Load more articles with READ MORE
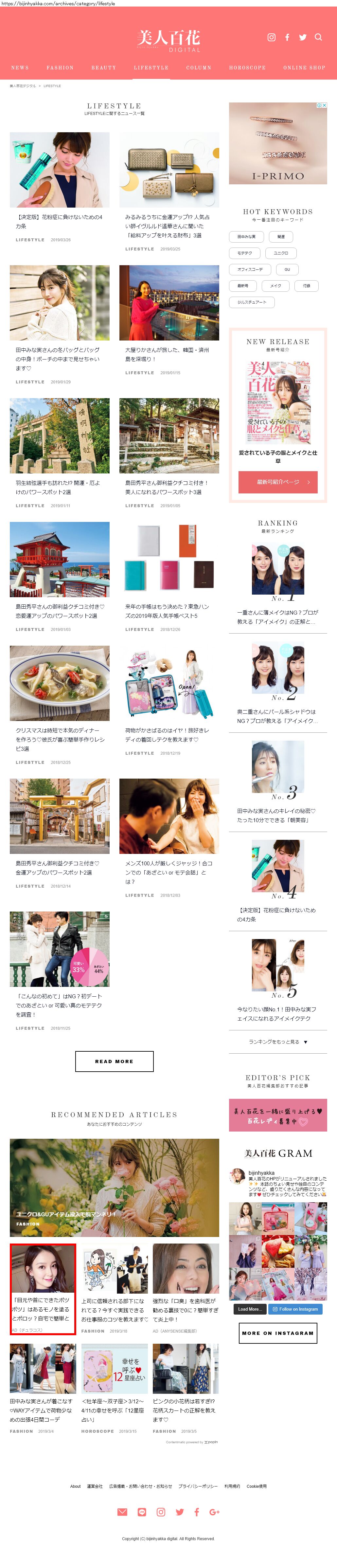 pyautogui.click(x=115, y=1061)
